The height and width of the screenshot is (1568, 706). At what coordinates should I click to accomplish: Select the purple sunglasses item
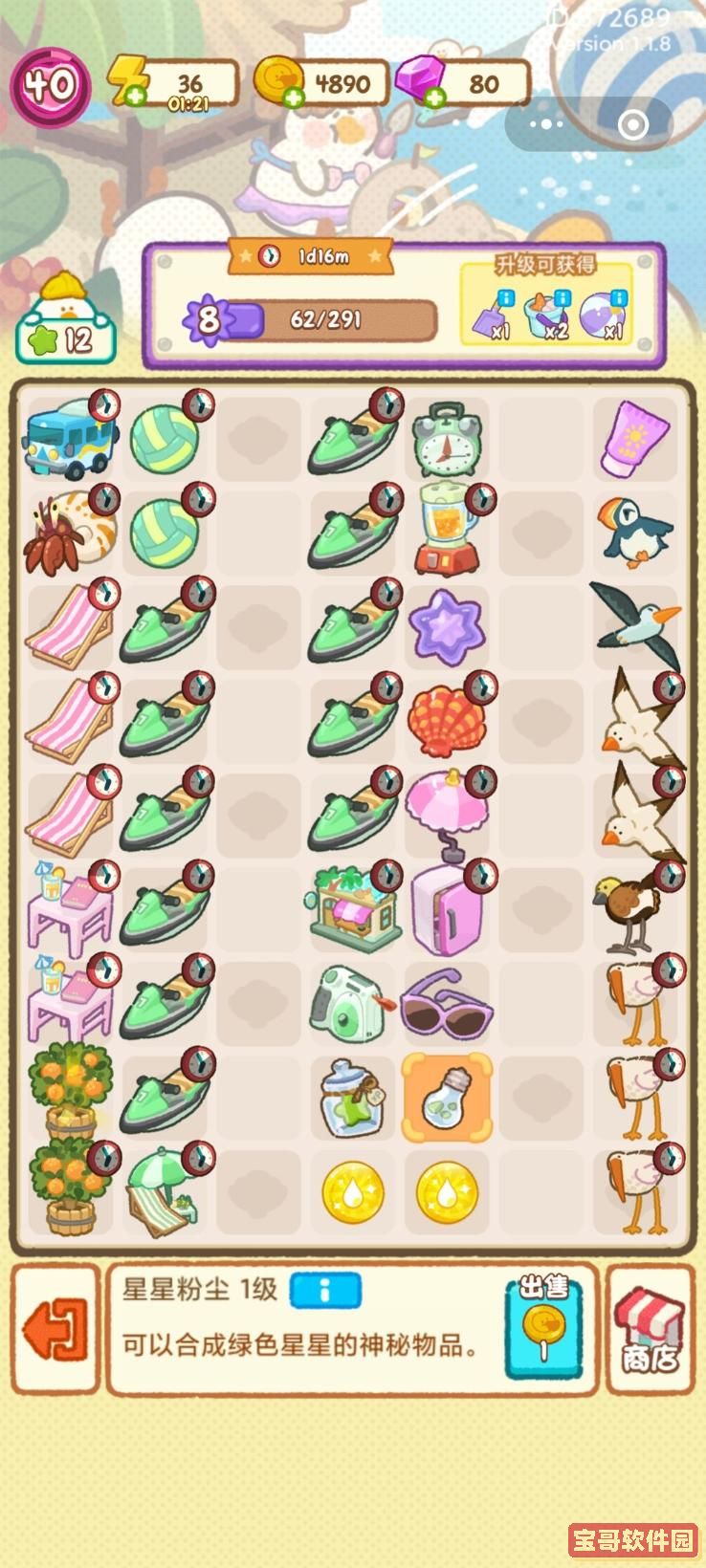click(x=447, y=1004)
